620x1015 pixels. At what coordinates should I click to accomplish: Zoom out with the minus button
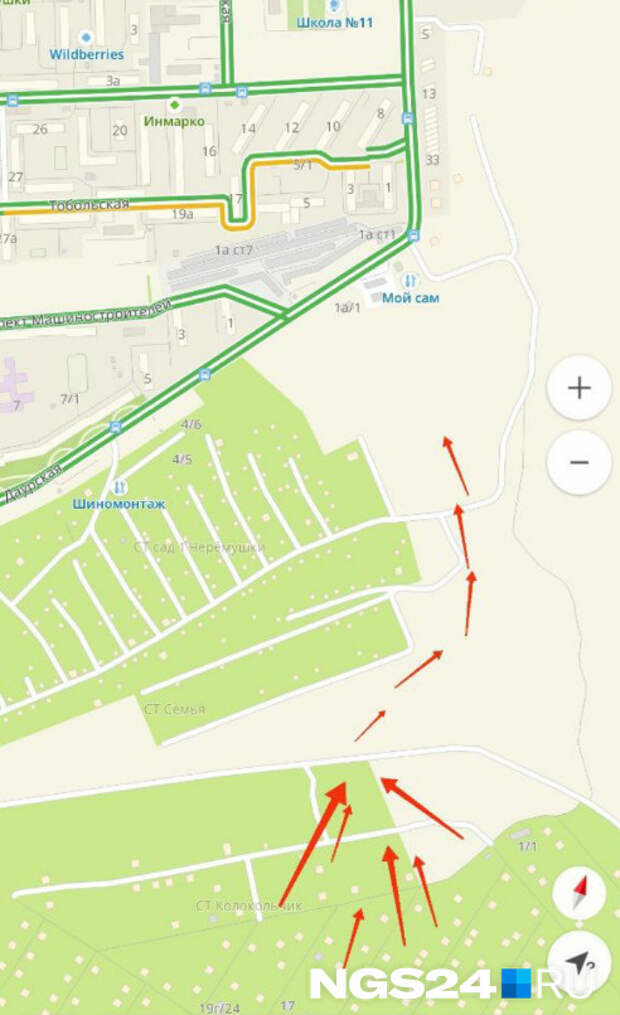(x=579, y=462)
